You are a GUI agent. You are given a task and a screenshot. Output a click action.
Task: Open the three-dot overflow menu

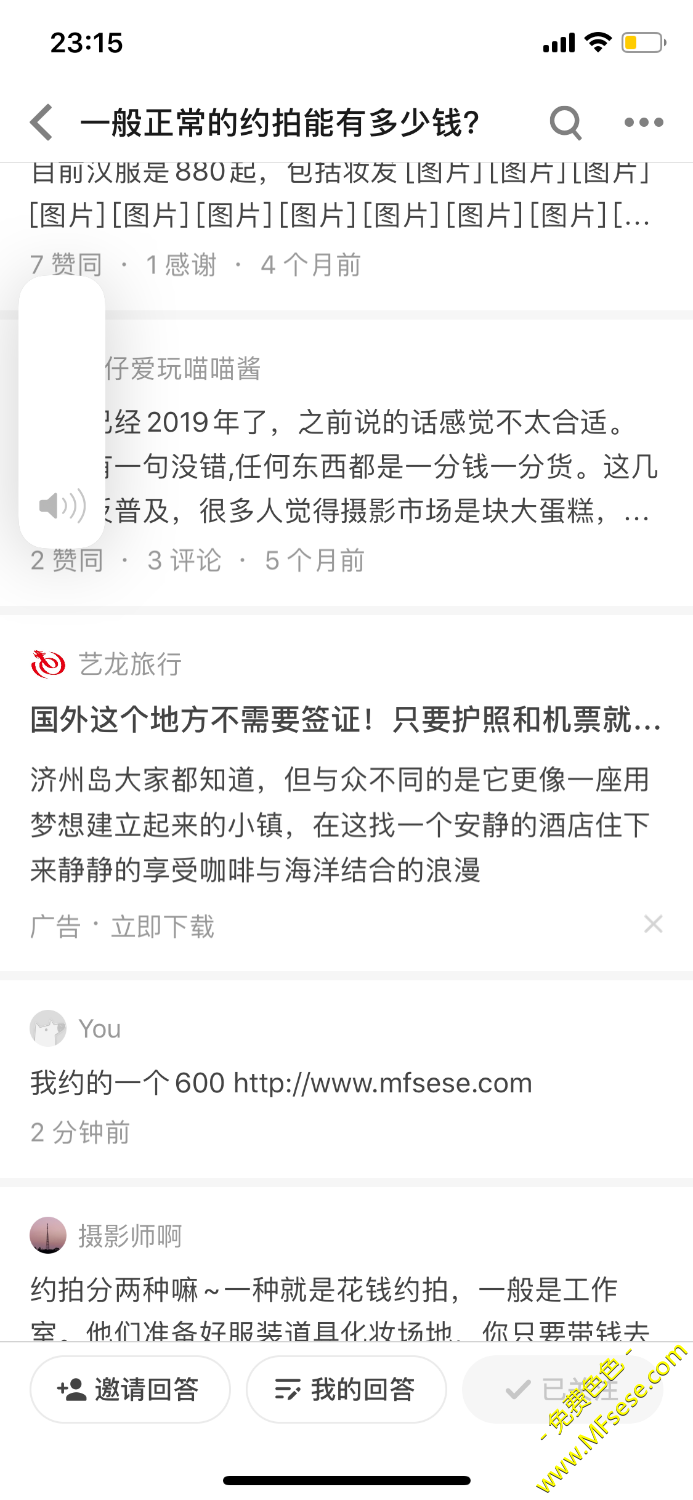tap(643, 123)
